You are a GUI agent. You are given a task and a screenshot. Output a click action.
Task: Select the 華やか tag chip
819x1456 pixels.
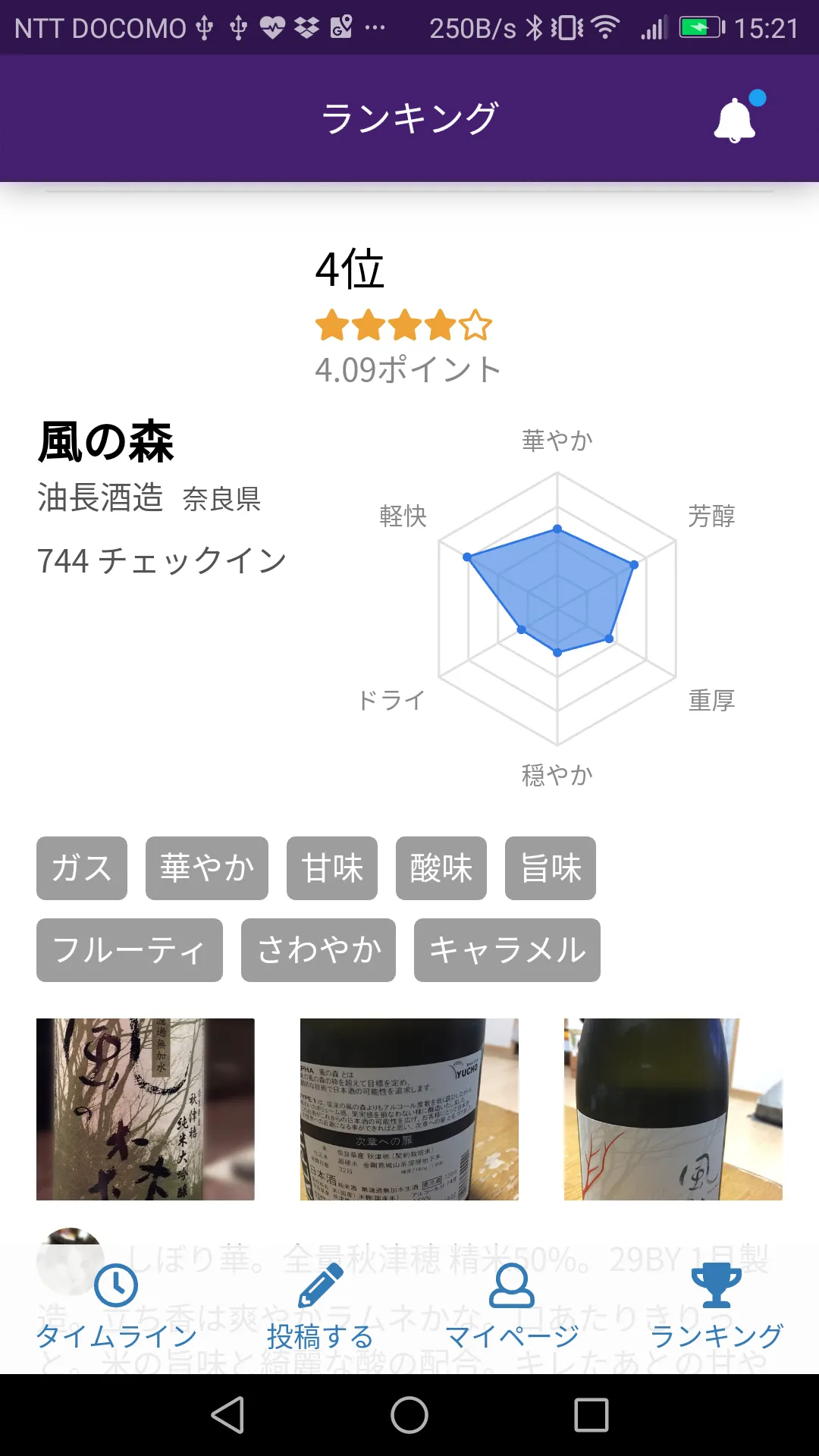pyautogui.click(x=207, y=868)
